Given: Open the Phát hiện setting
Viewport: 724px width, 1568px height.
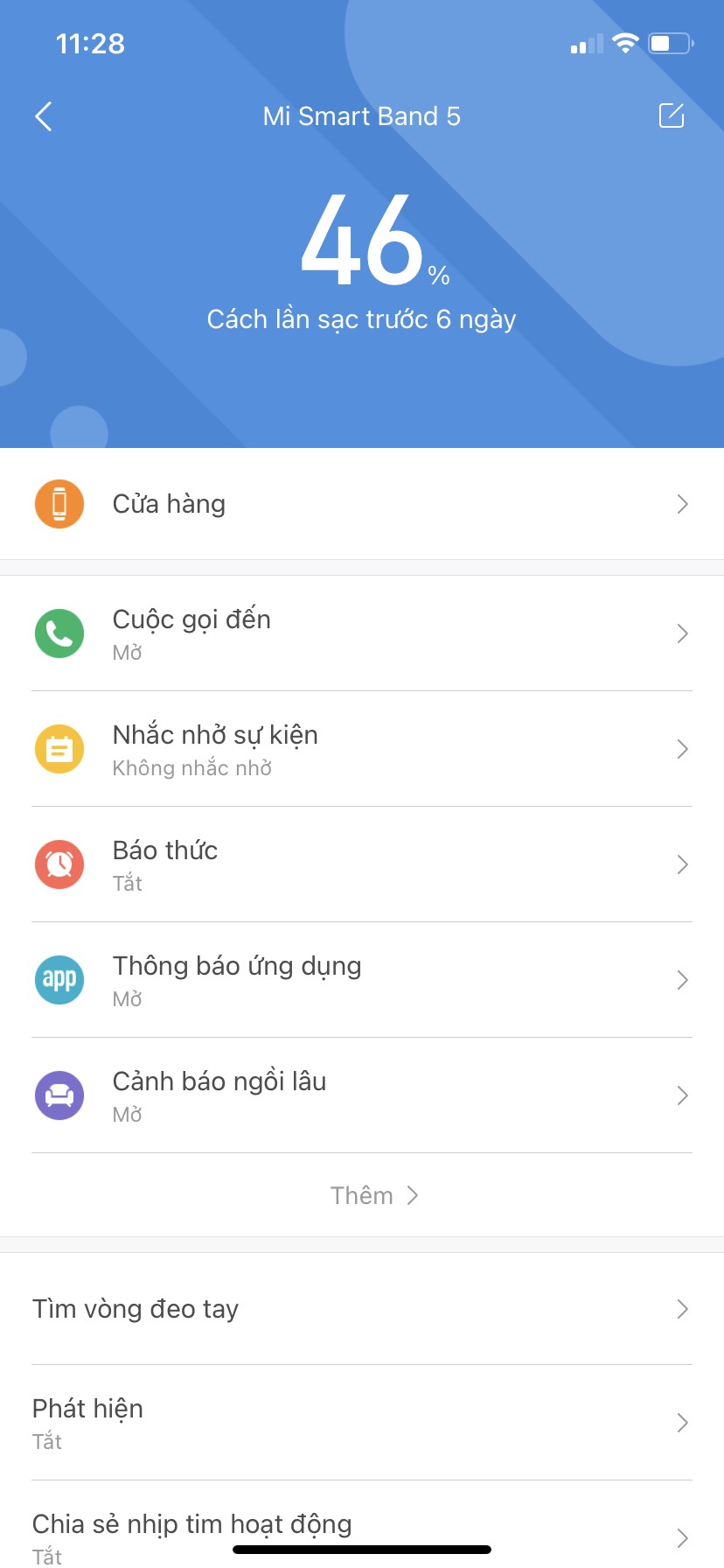Looking at the screenshot, I should coord(362,1423).
